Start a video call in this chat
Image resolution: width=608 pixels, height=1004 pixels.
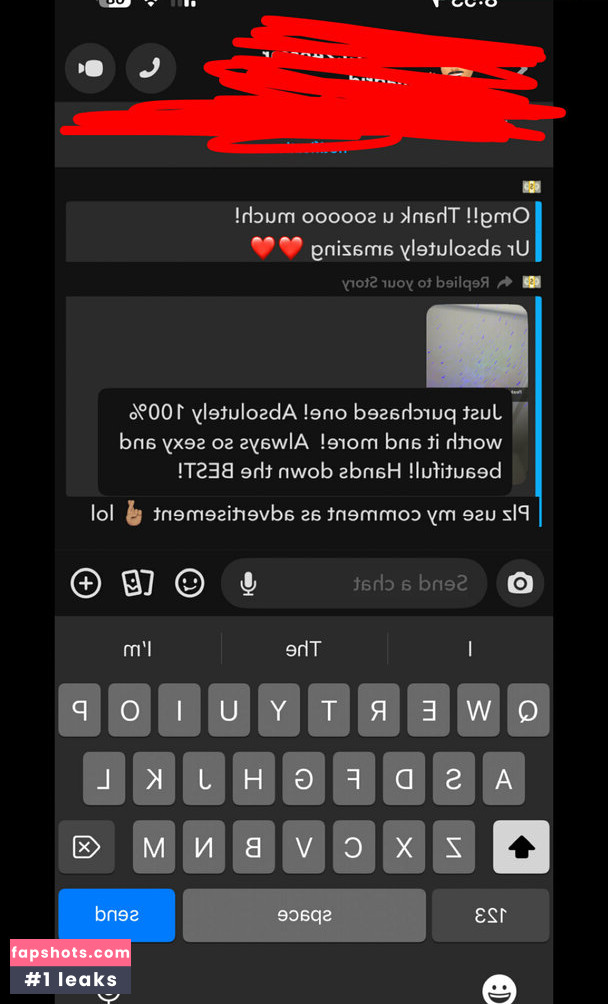[90, 69]
